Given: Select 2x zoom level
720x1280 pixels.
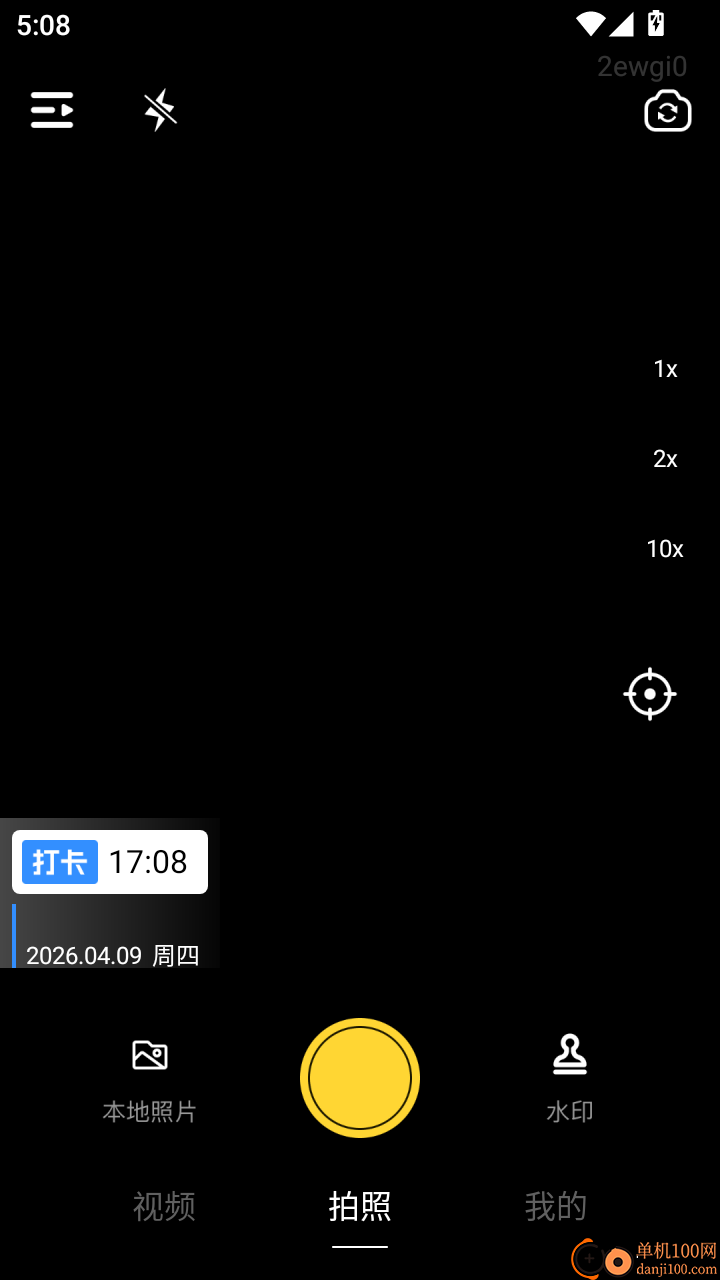Looking at the screenshot, I should point(665,459).
